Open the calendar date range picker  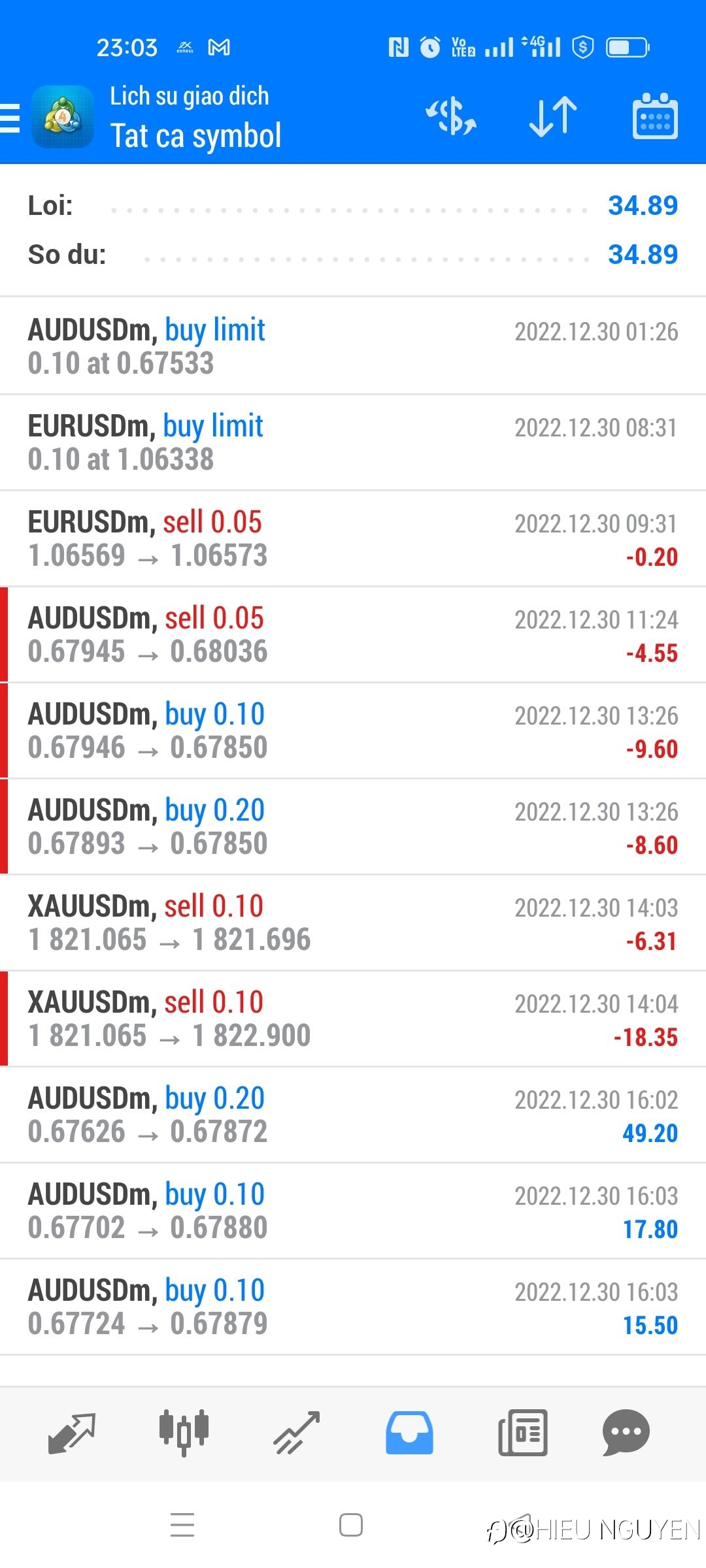[655, 116]
